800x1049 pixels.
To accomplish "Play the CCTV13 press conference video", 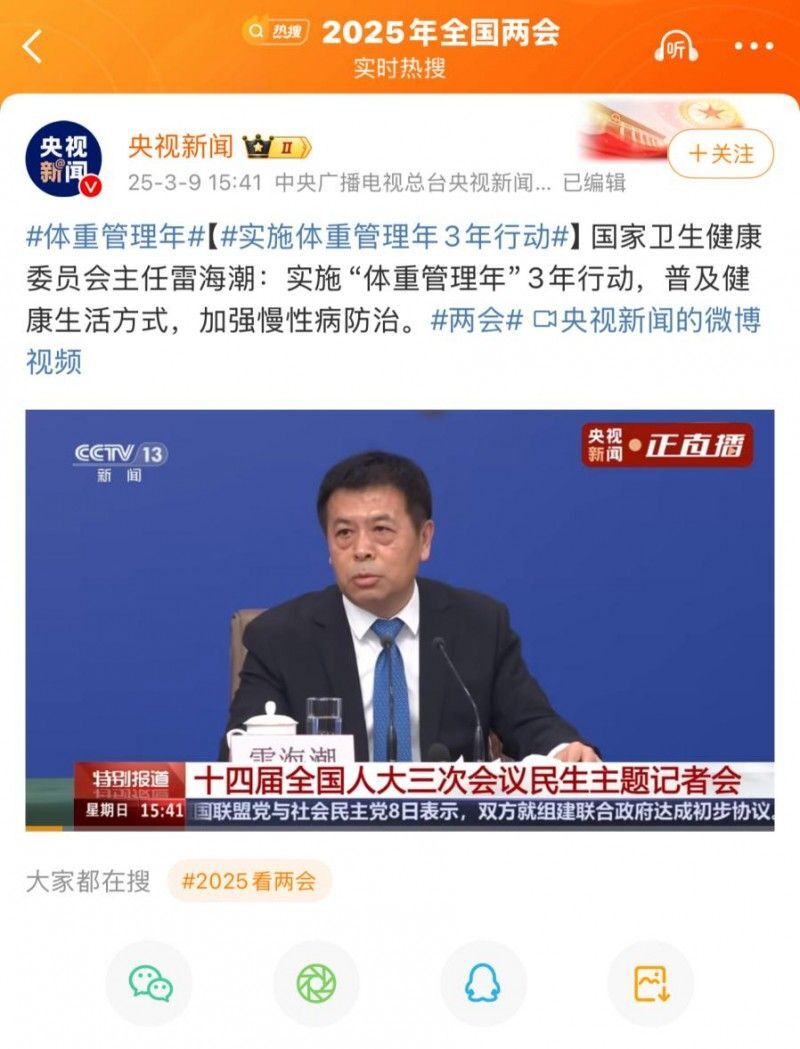I will point(400,620).
